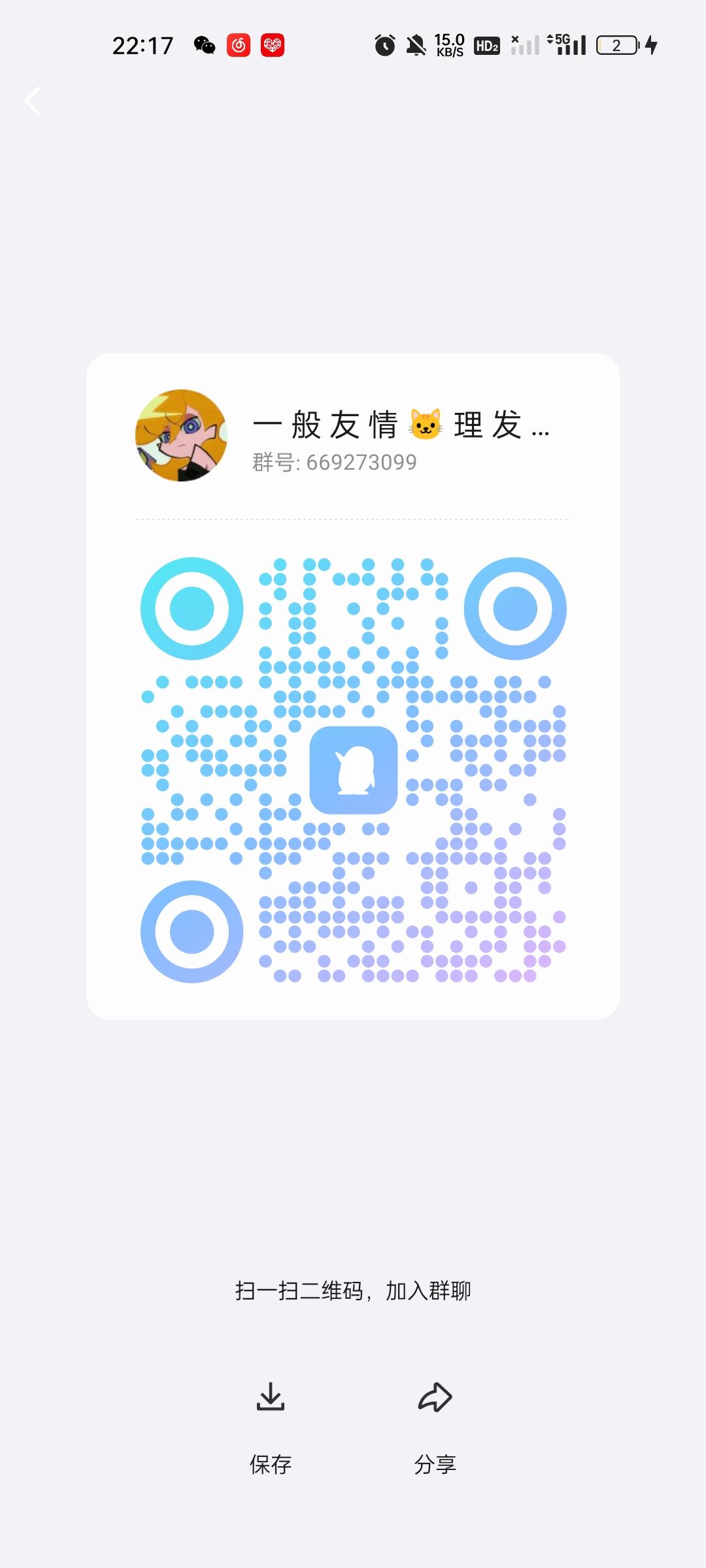Tap the WeChat icon in the status bar
This screenshot has height=1568, width=706.
coord(204,44)
